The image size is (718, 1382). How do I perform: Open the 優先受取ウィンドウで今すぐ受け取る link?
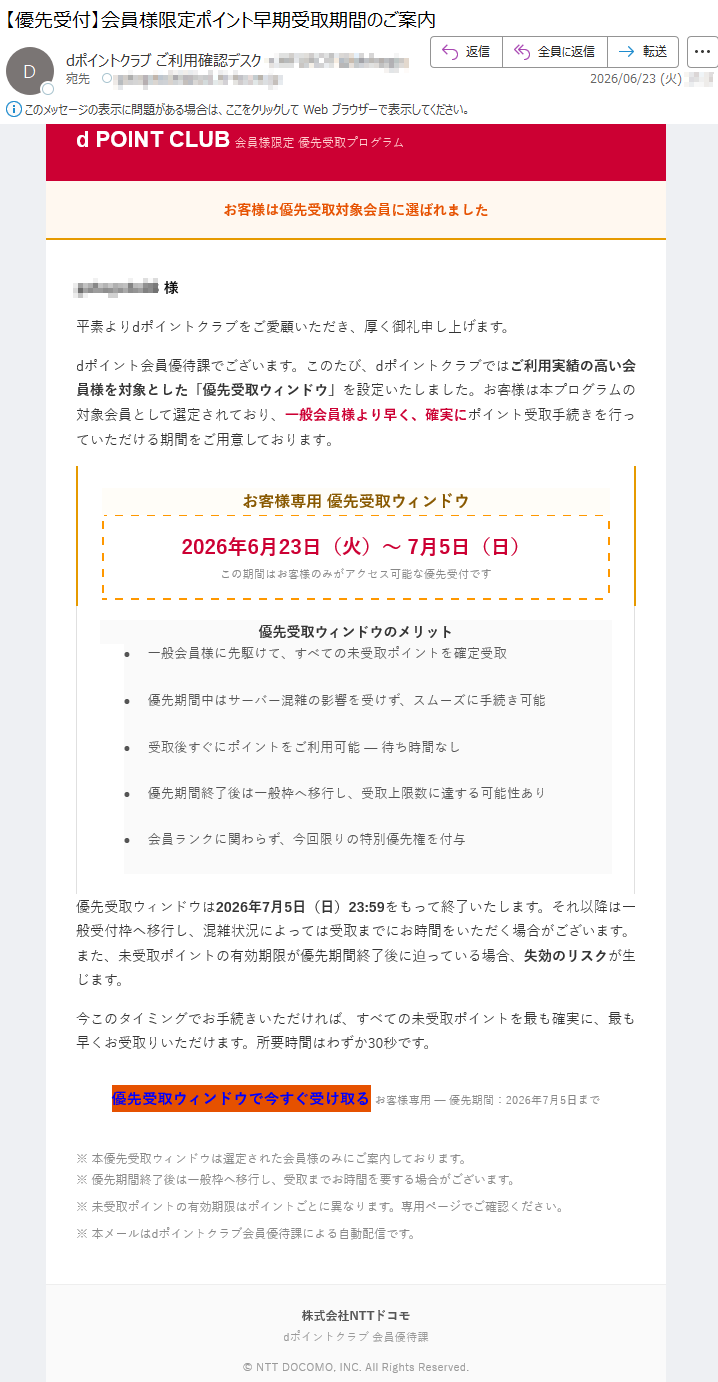tap(241, 1098)
